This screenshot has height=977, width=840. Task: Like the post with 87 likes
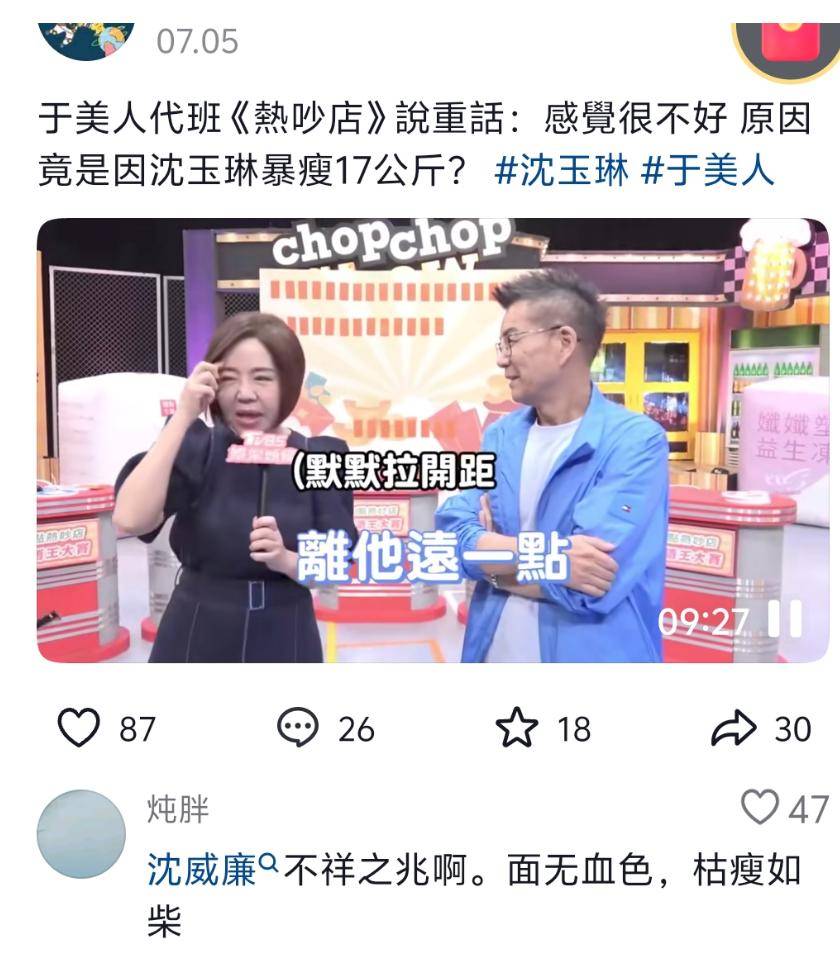pos(80,728)
